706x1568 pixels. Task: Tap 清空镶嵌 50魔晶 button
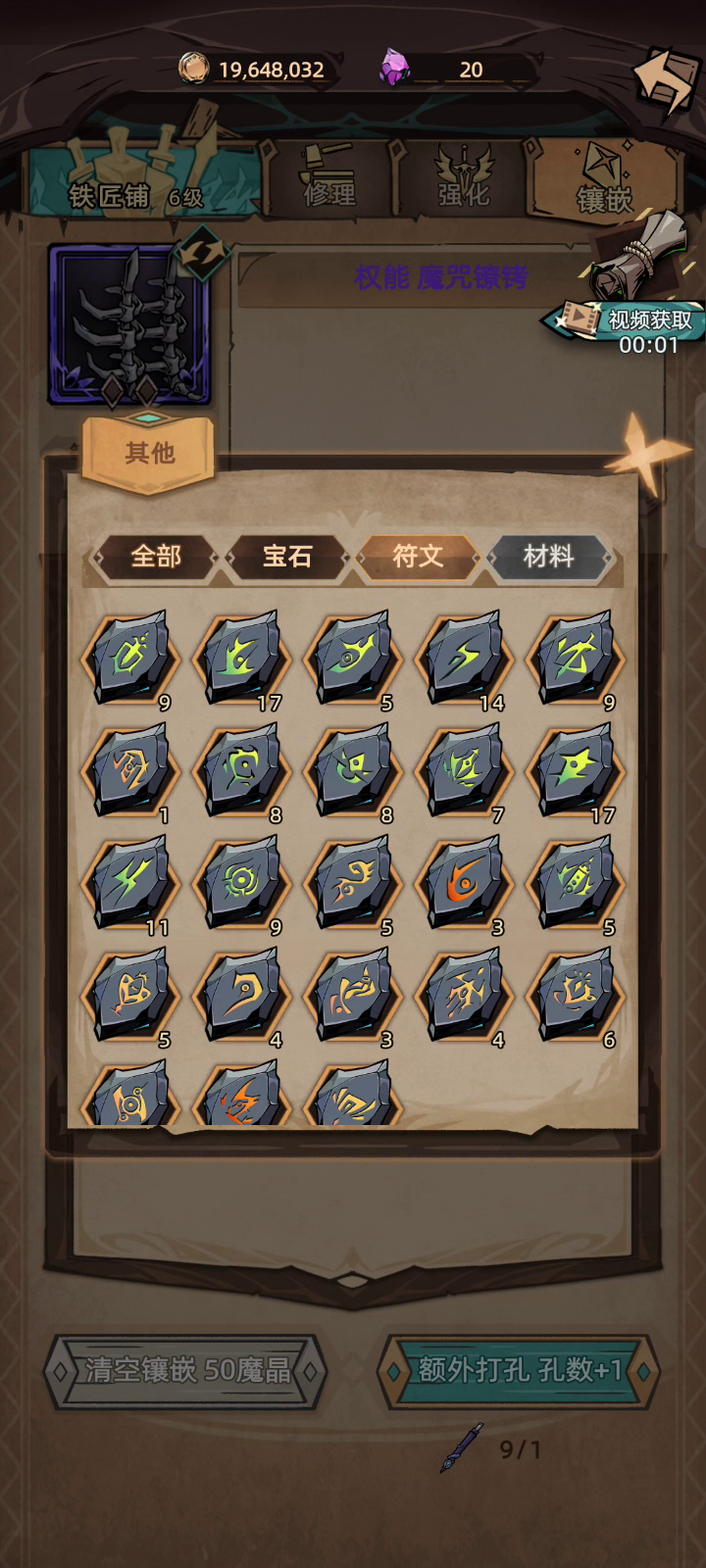(186, 1370)
